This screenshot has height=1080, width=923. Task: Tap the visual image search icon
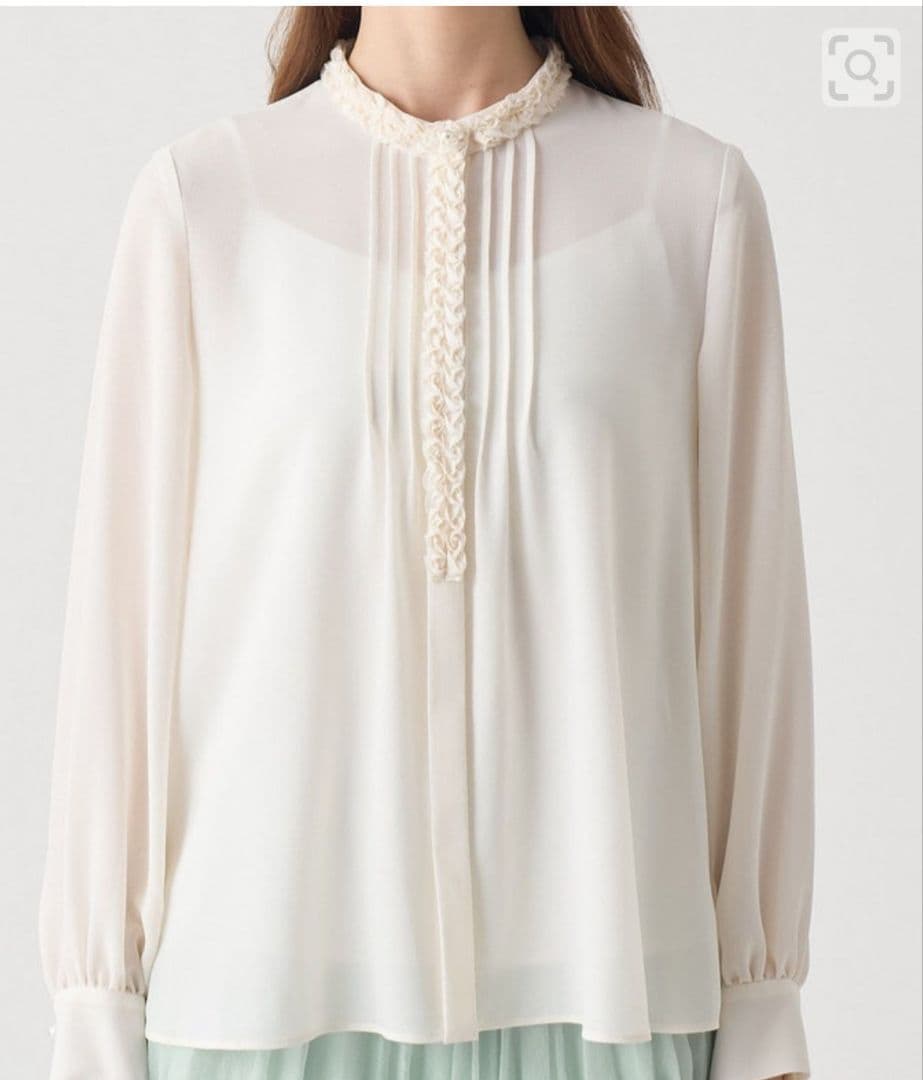860,67
